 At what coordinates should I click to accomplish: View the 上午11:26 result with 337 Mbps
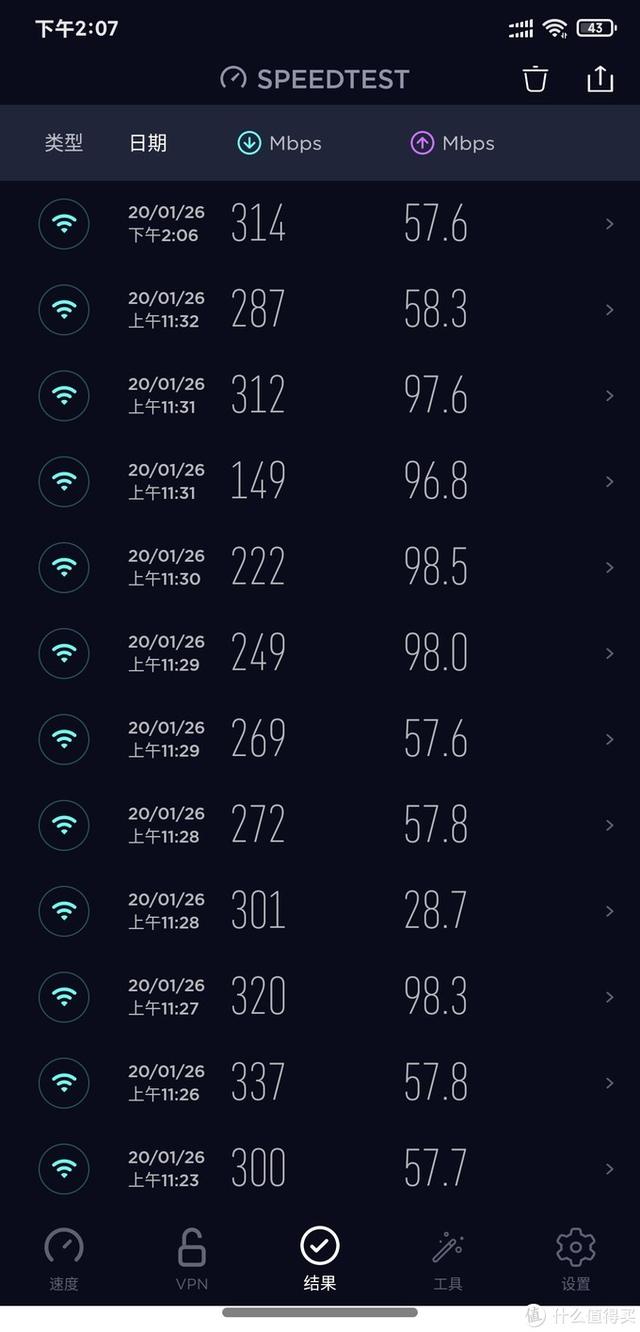click(320, 1084)
